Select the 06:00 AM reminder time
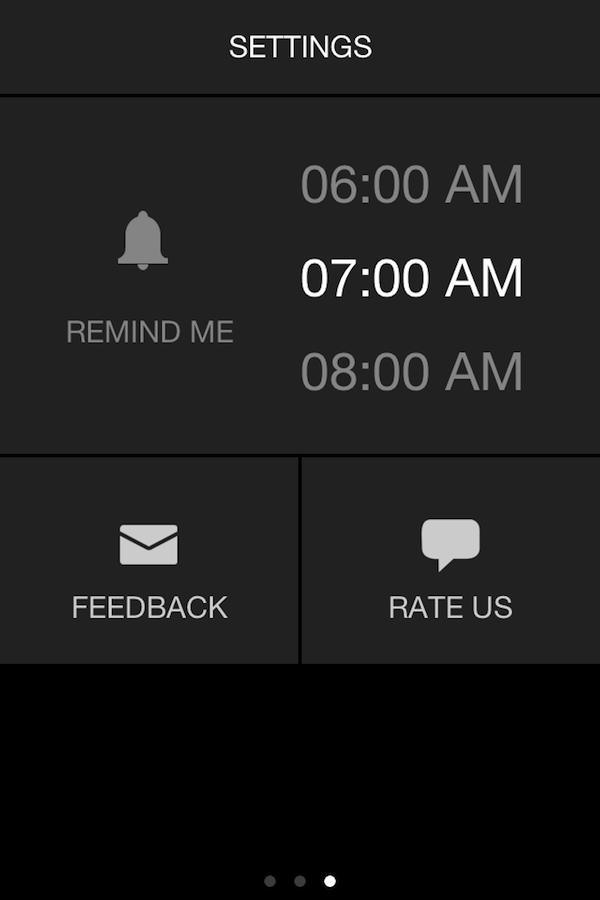This screenshot has width=600, height=900. pos(411,184)
